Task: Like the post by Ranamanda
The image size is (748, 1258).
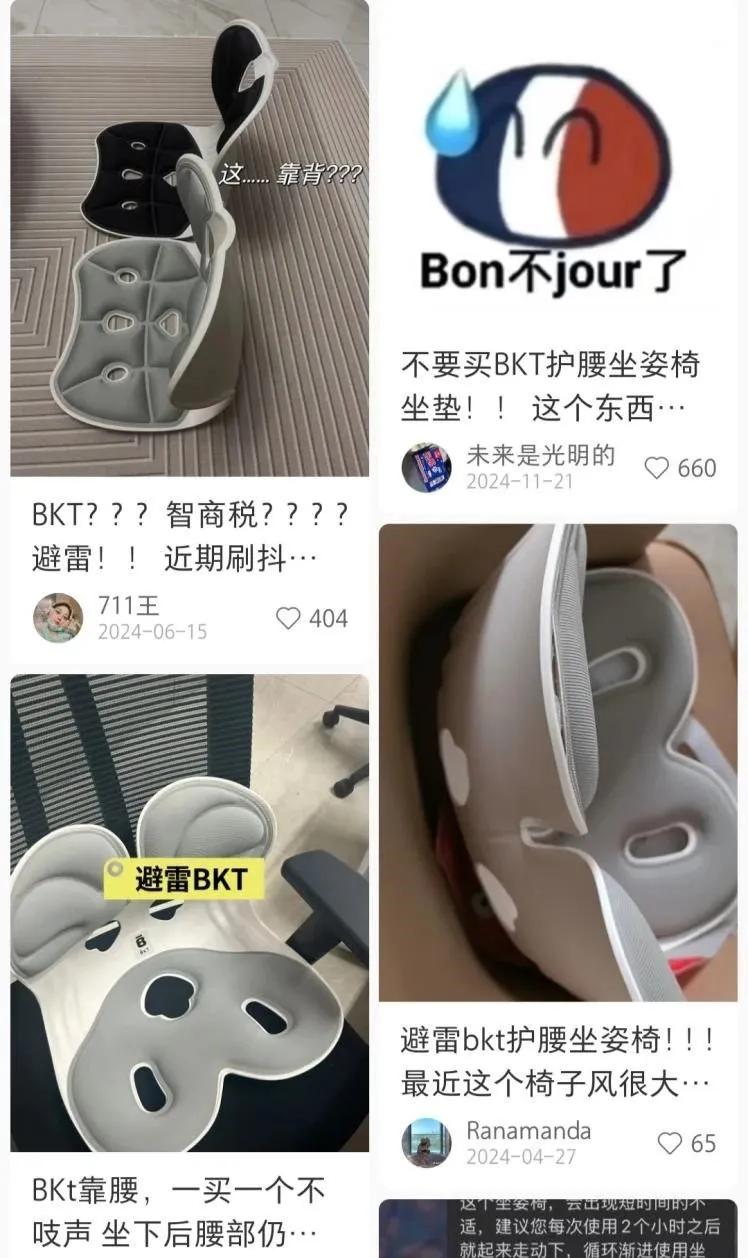Action: click(670, 1143)
